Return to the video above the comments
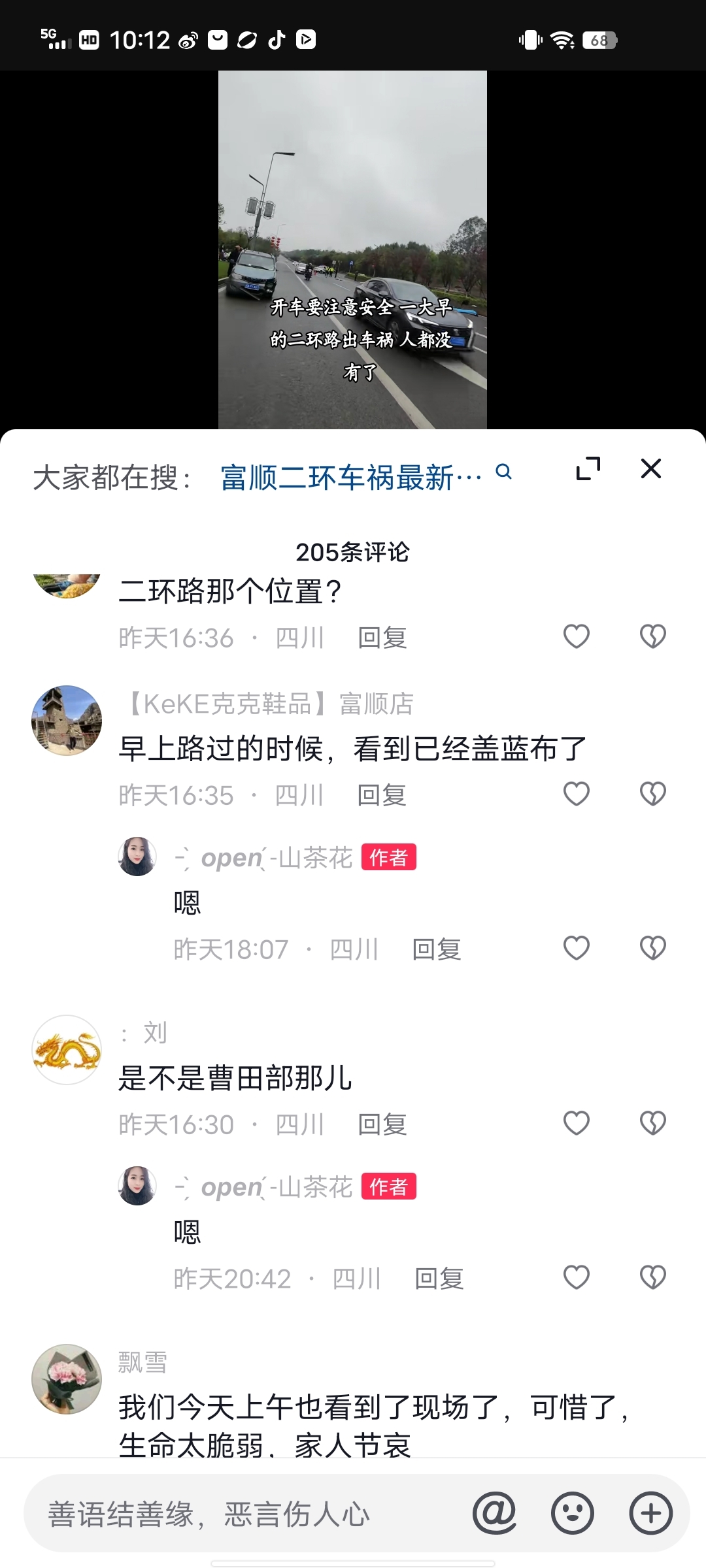 (x=352, y=250)
